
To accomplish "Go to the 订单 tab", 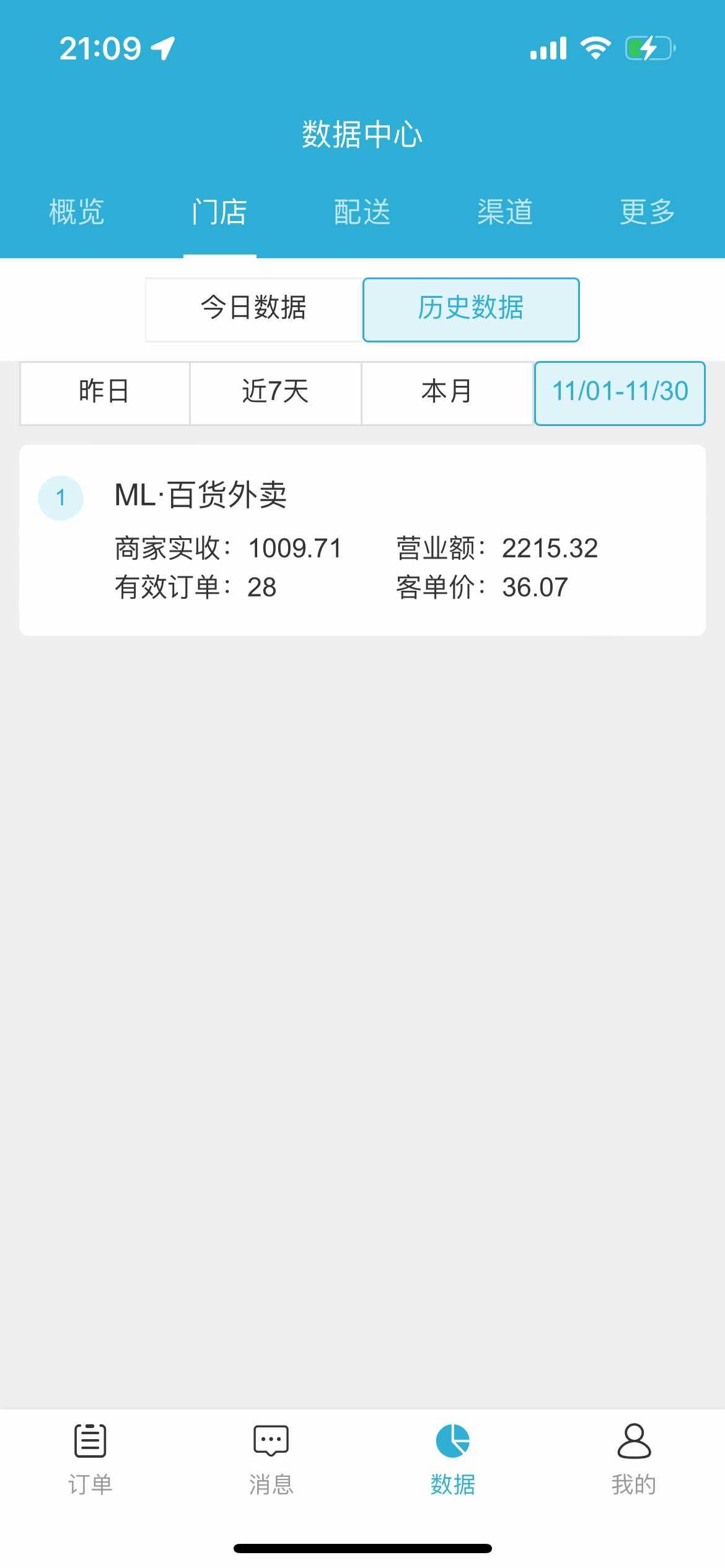I will point(90,1458).
